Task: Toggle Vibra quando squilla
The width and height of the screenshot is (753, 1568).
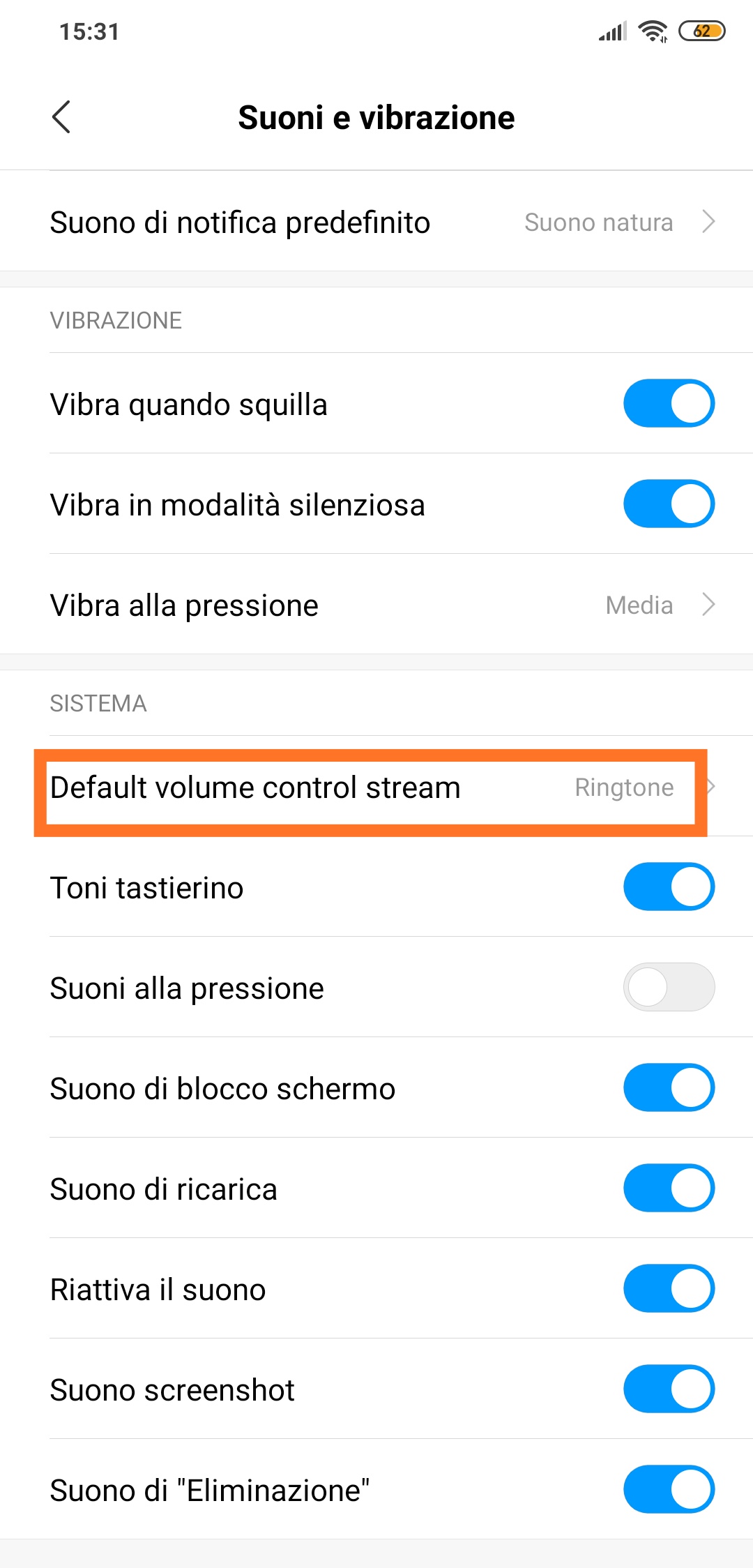Action: (x=669, y=403)
